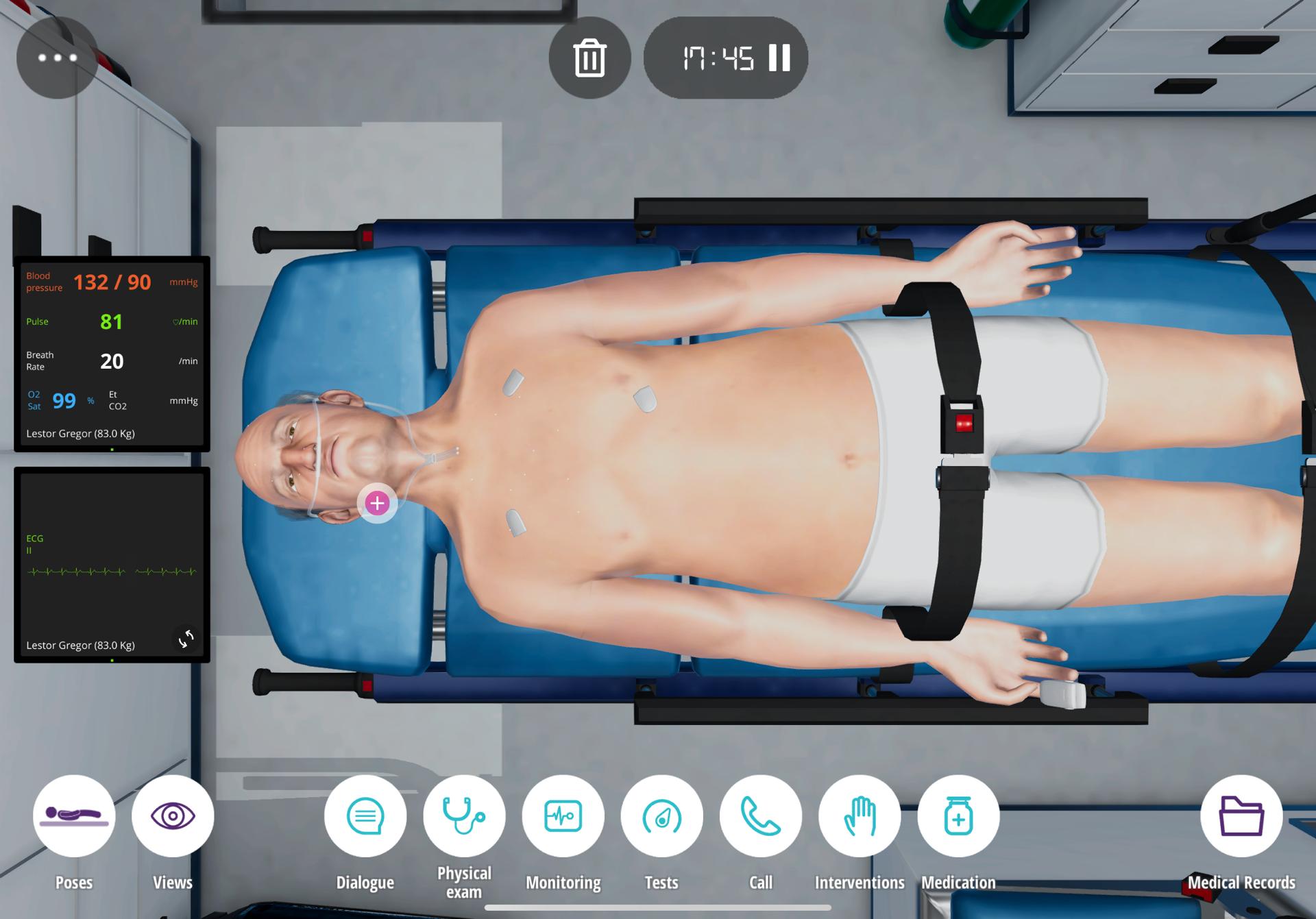1316x919 pixels.
Task: Tap the rotate icon on ECG monitor
Action: click(x=186, y=639)
